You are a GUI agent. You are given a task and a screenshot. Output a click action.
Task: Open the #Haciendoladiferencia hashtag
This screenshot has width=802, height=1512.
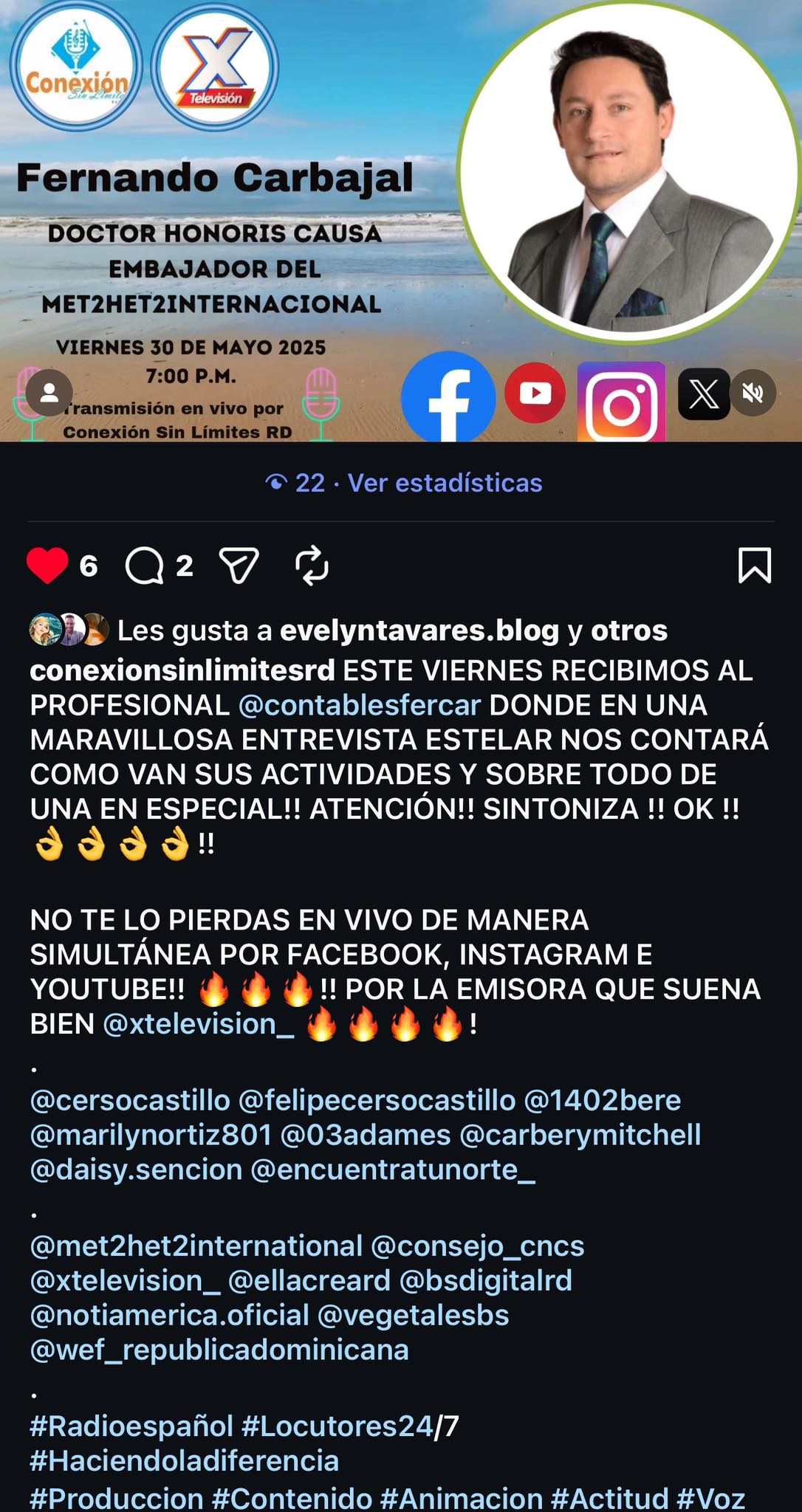pos(185,1461)
